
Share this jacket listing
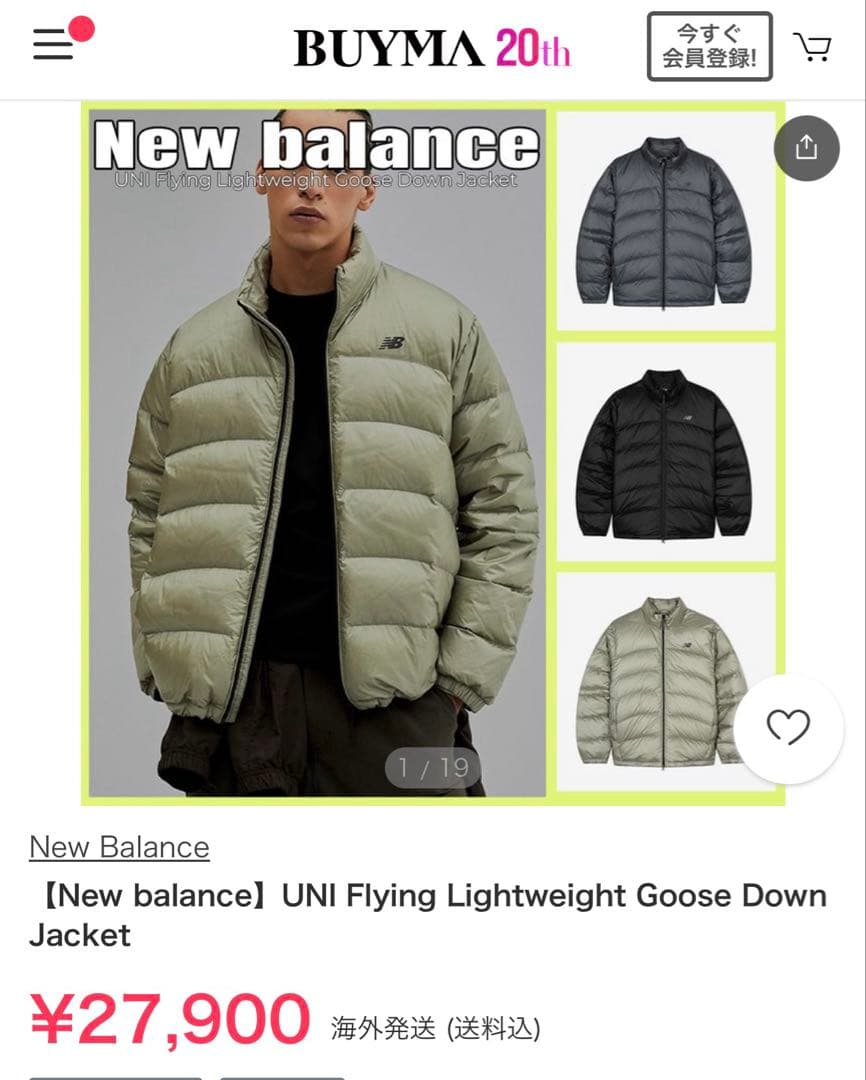[x=806, y=148]
